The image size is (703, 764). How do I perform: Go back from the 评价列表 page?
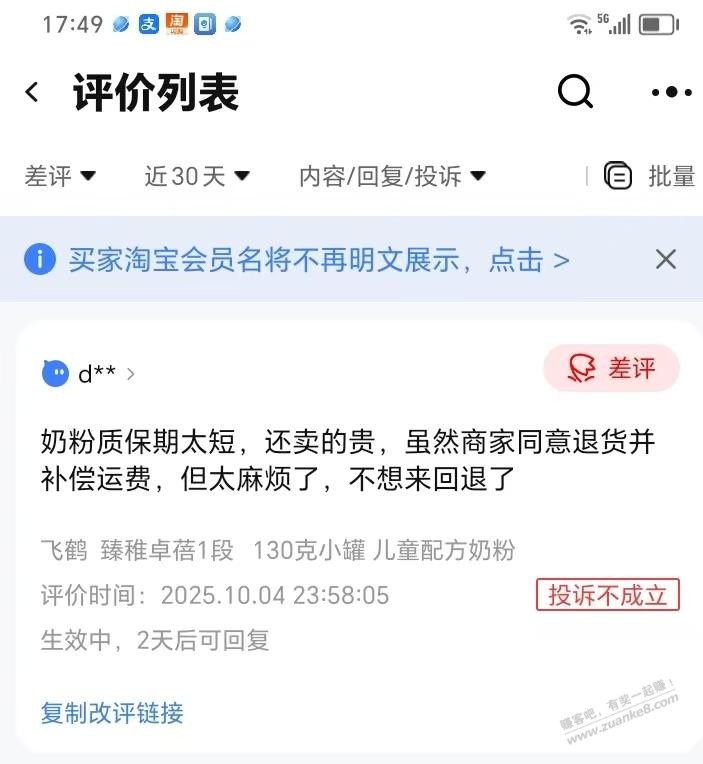[x=32, y=93]
